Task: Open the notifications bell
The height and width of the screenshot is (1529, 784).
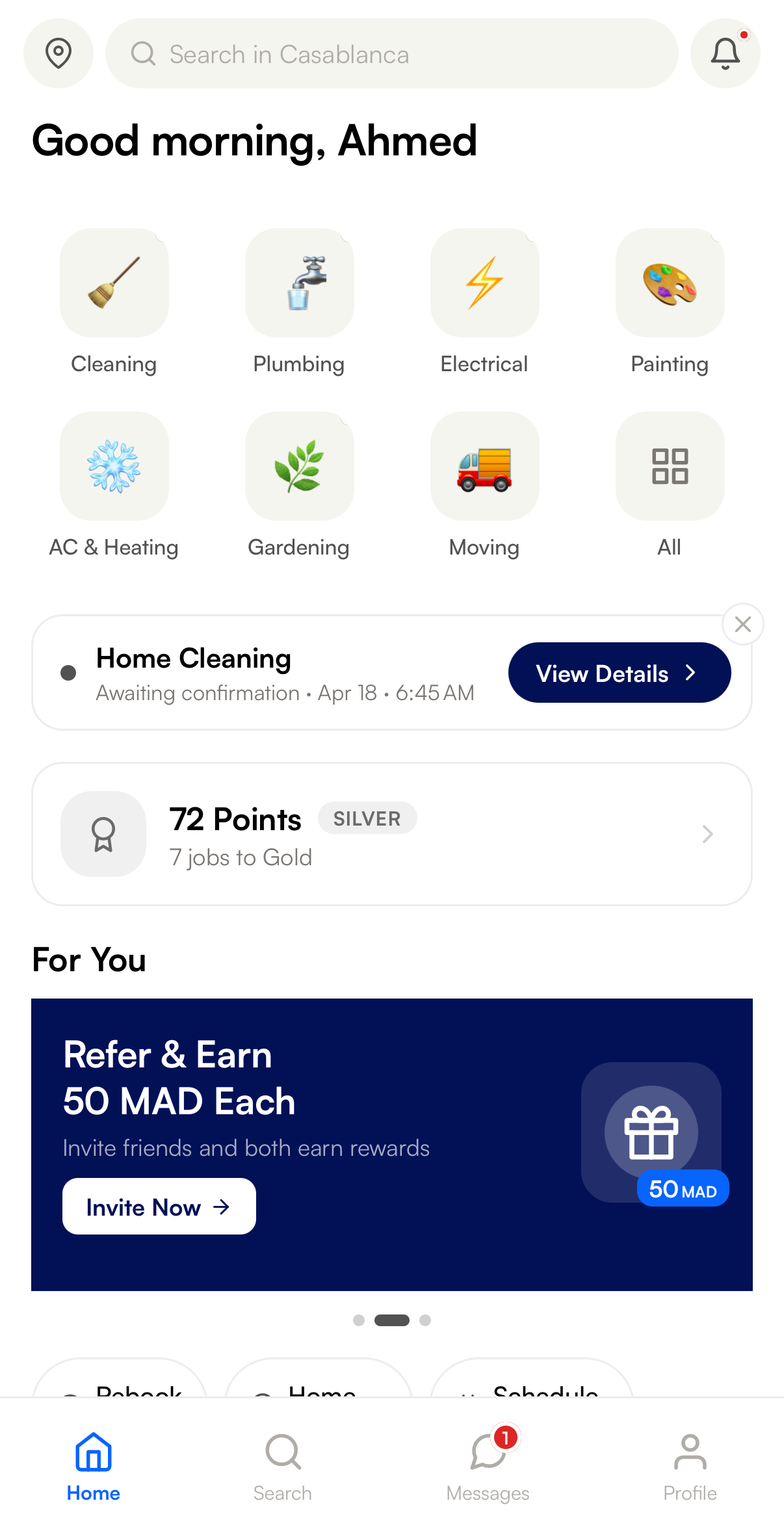Action: pos(725,53)
